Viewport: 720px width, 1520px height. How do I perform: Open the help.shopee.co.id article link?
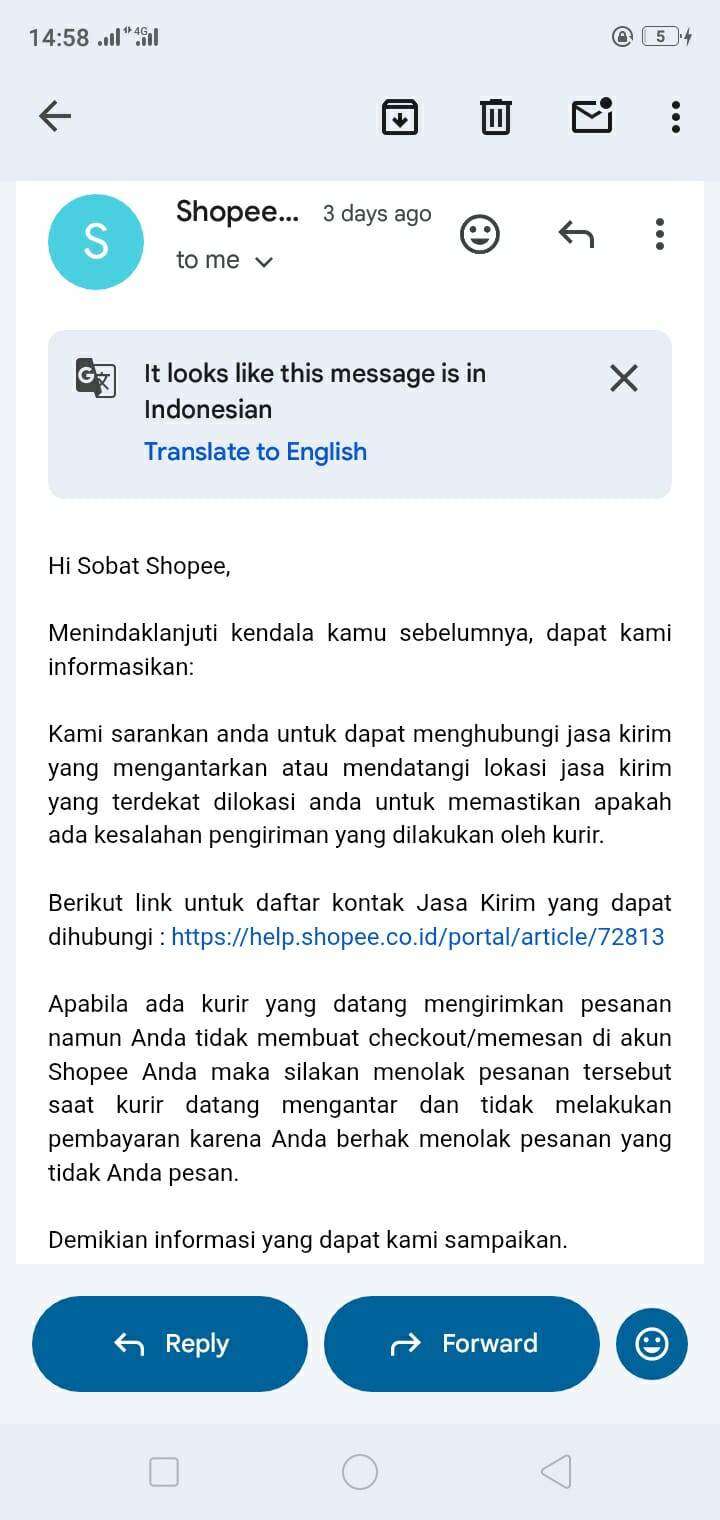tap(418, 937)
